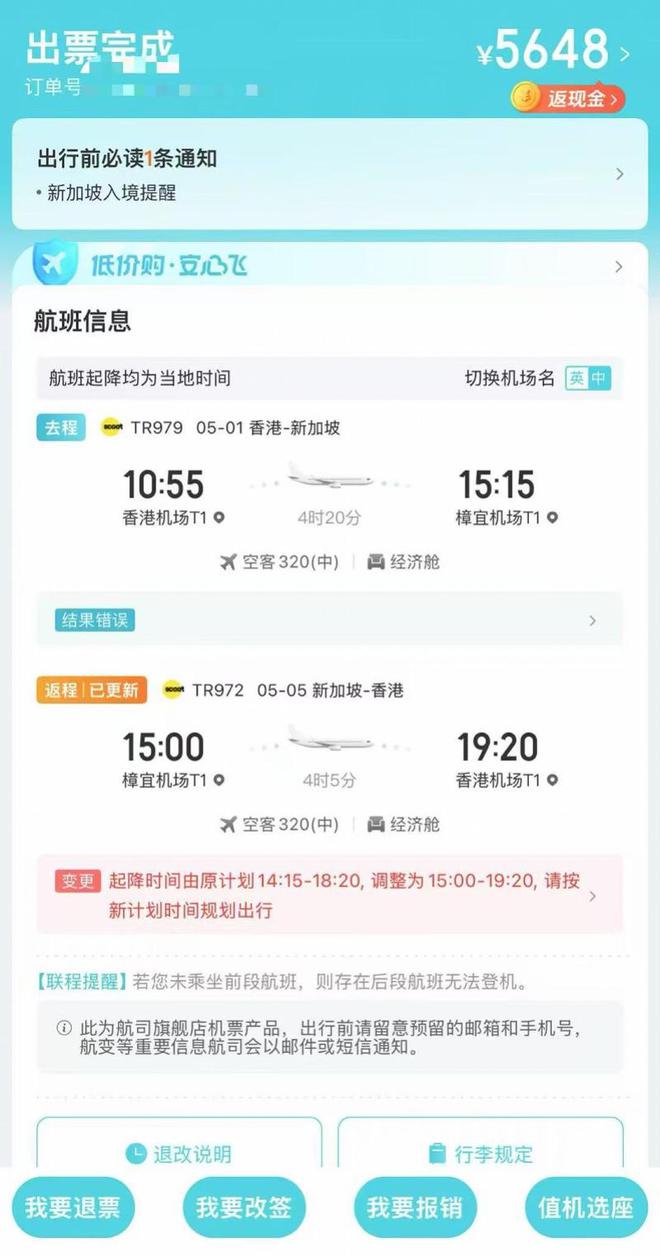Show map for outbound 樟宜机场T1
The height and width of the screenshot is (1256, 660).
click(552, 518)
